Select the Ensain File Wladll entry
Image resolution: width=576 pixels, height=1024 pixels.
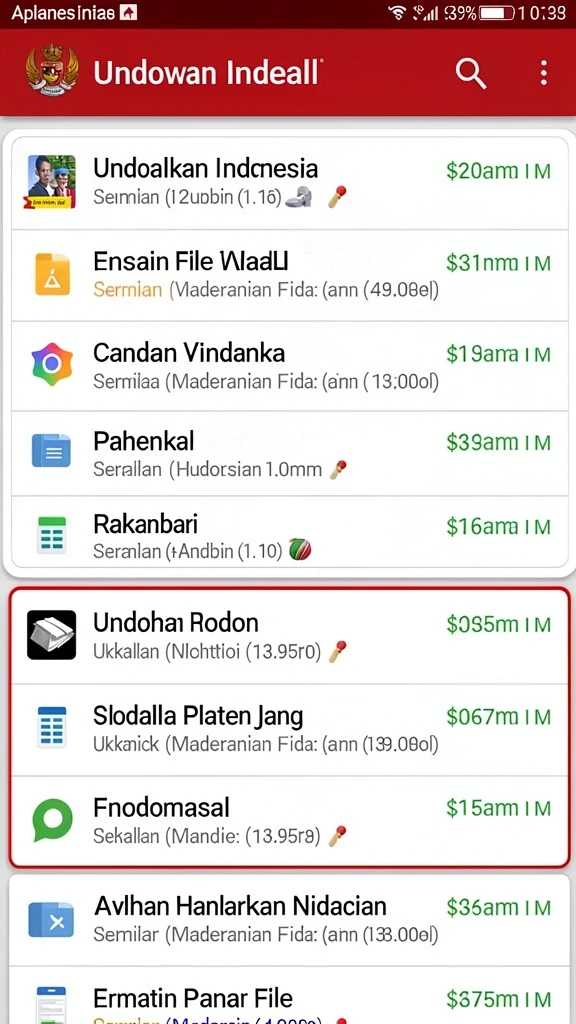click(x=290, y=275)
